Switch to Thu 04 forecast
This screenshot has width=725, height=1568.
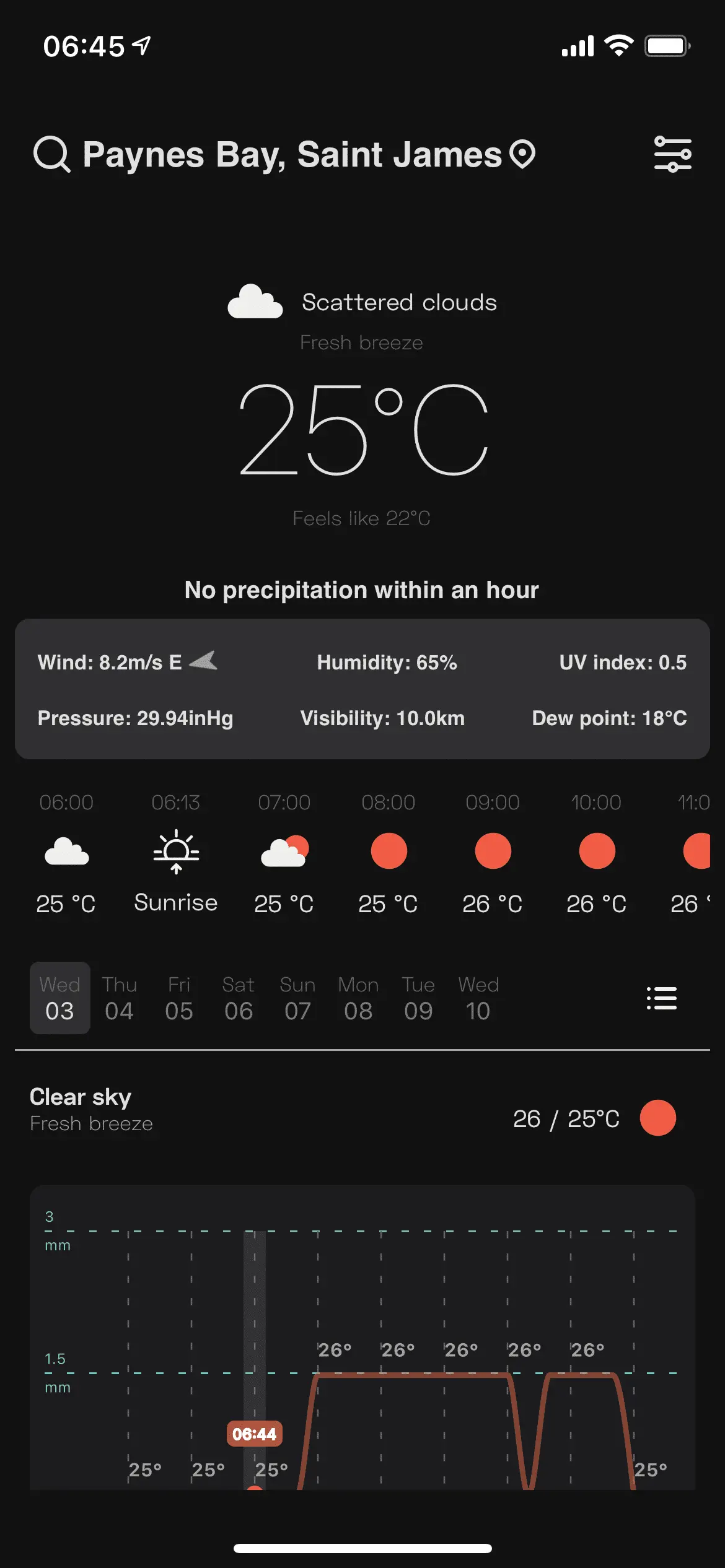click(119, 998)
